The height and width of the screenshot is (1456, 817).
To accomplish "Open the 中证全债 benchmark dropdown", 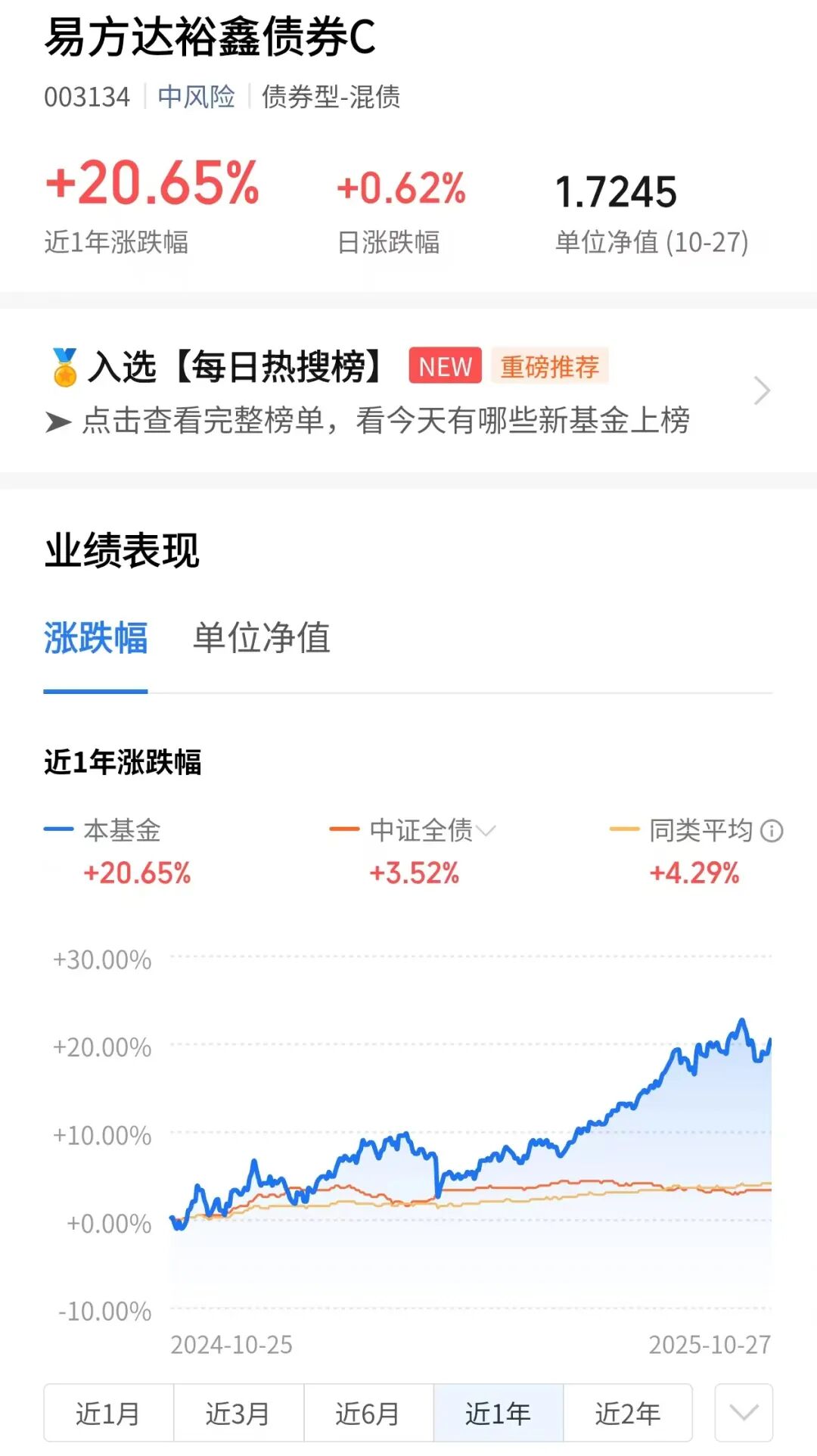I will pos(432,830).
